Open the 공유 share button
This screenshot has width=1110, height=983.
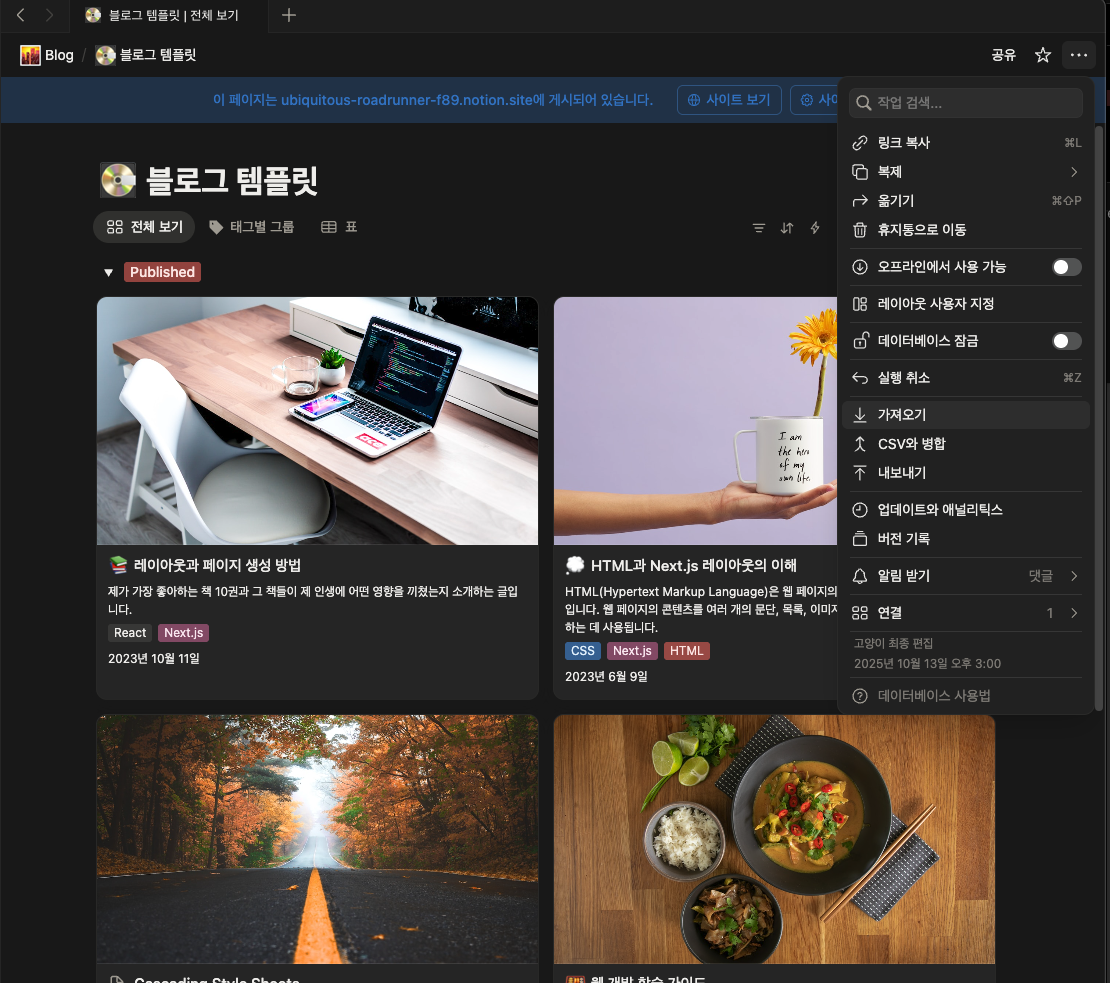(1003, 55)
